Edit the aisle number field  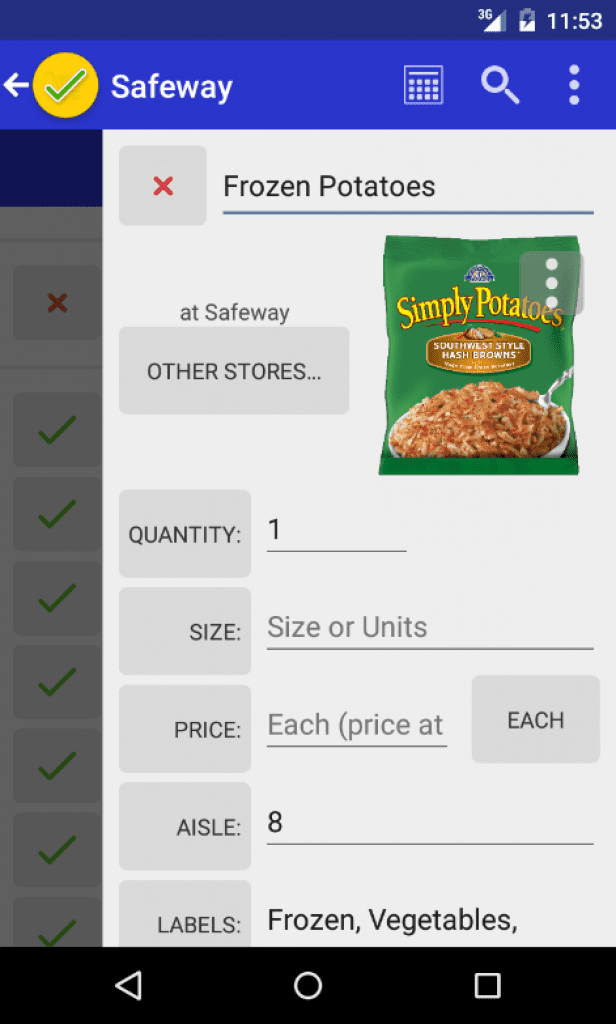[430, 823]
